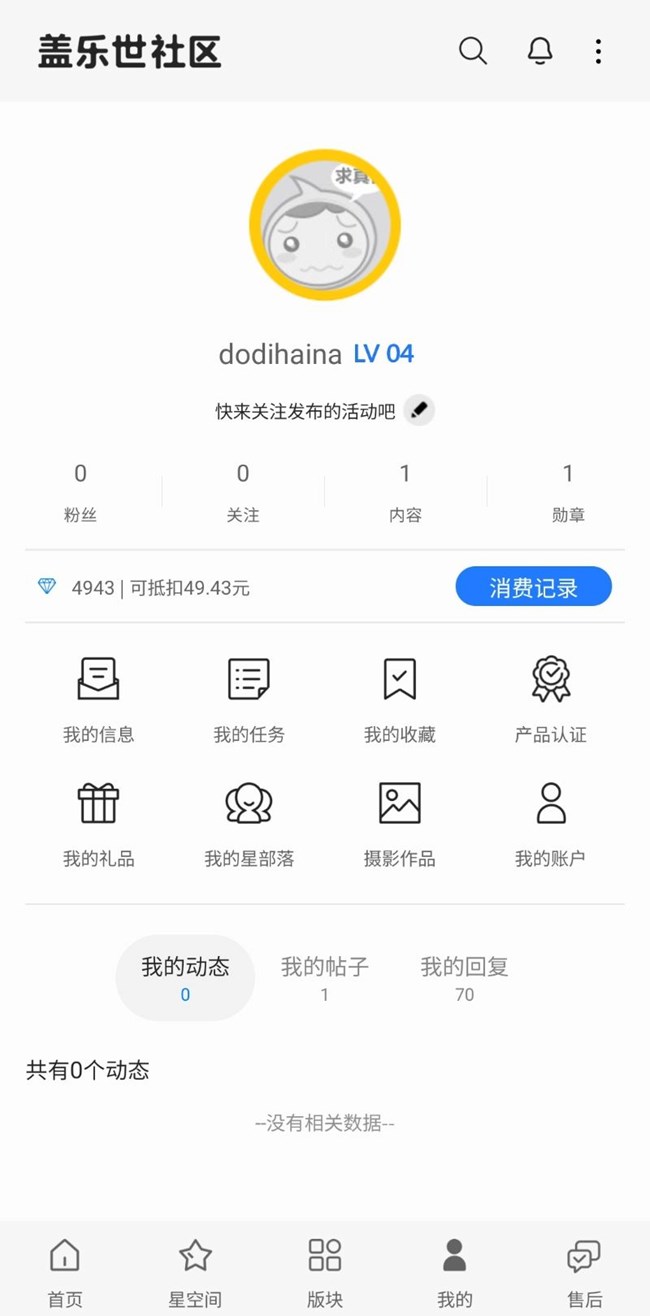Image resolution: width=650 pixels, height=1316 pixels.
Task: Open the three-dot overflow menu
Action: (598, 51)
